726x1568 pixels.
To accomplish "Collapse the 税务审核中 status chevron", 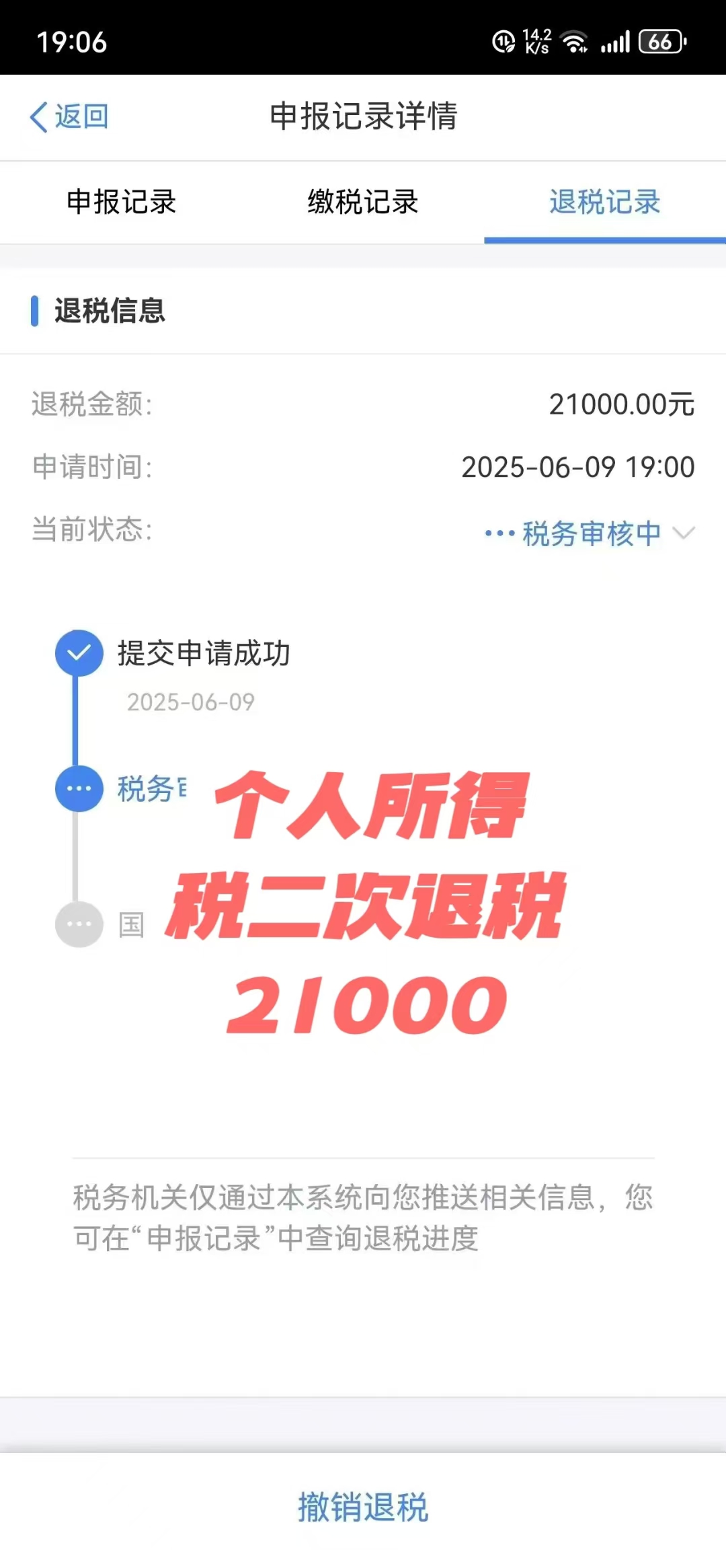I will (684, 533).
